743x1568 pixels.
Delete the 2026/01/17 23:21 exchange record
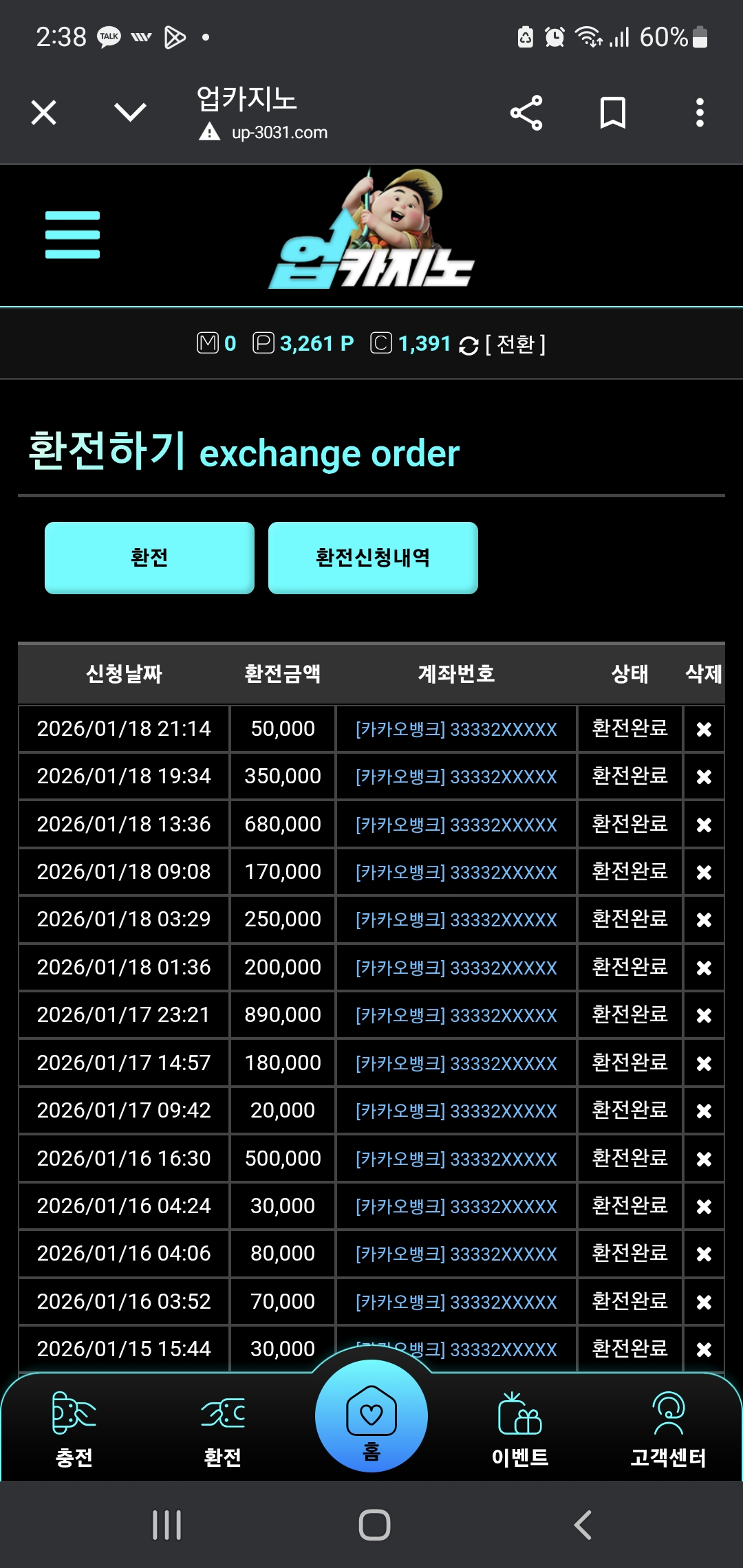pos(704,1015)
